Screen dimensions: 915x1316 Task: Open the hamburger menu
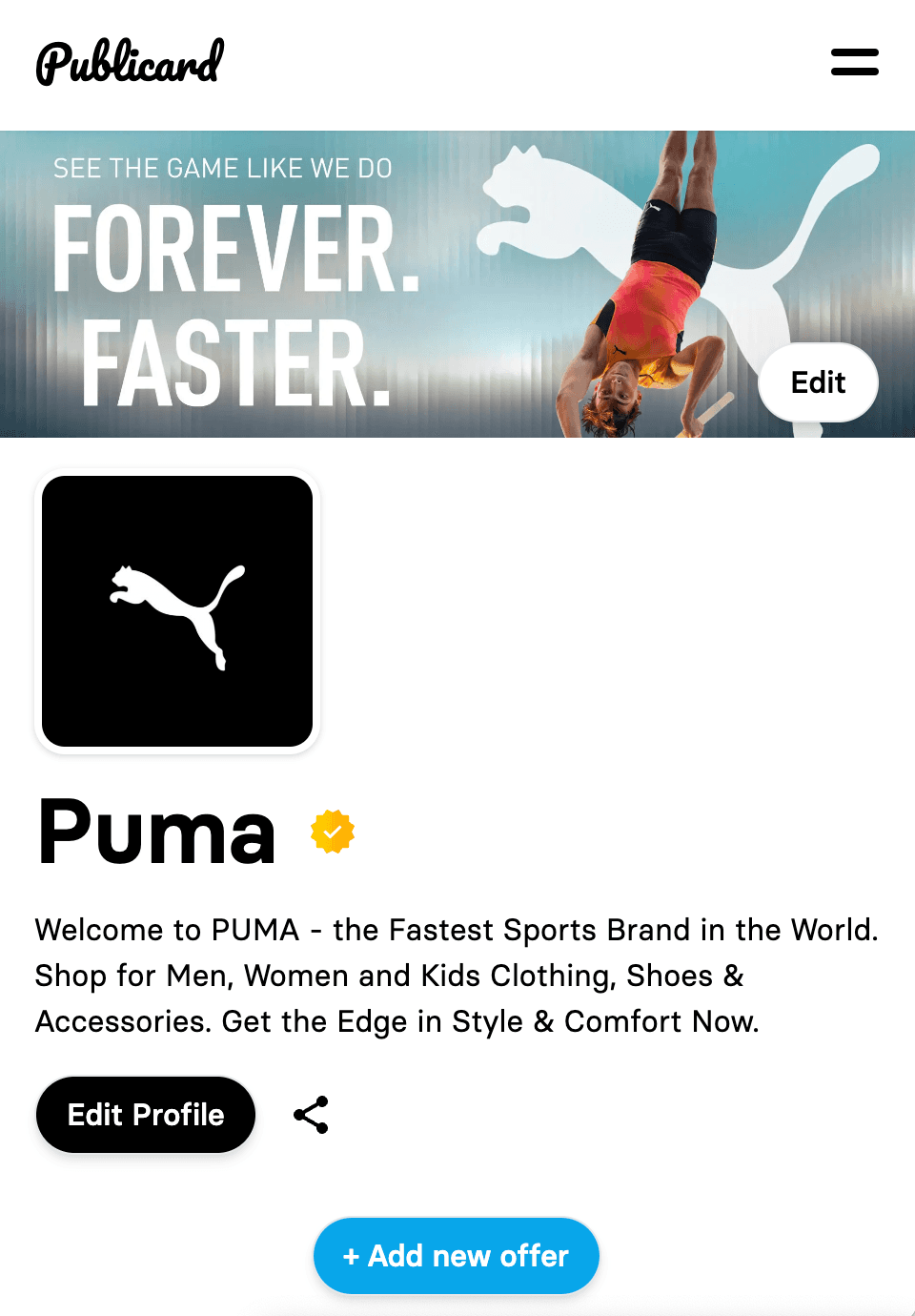point(854,63)
